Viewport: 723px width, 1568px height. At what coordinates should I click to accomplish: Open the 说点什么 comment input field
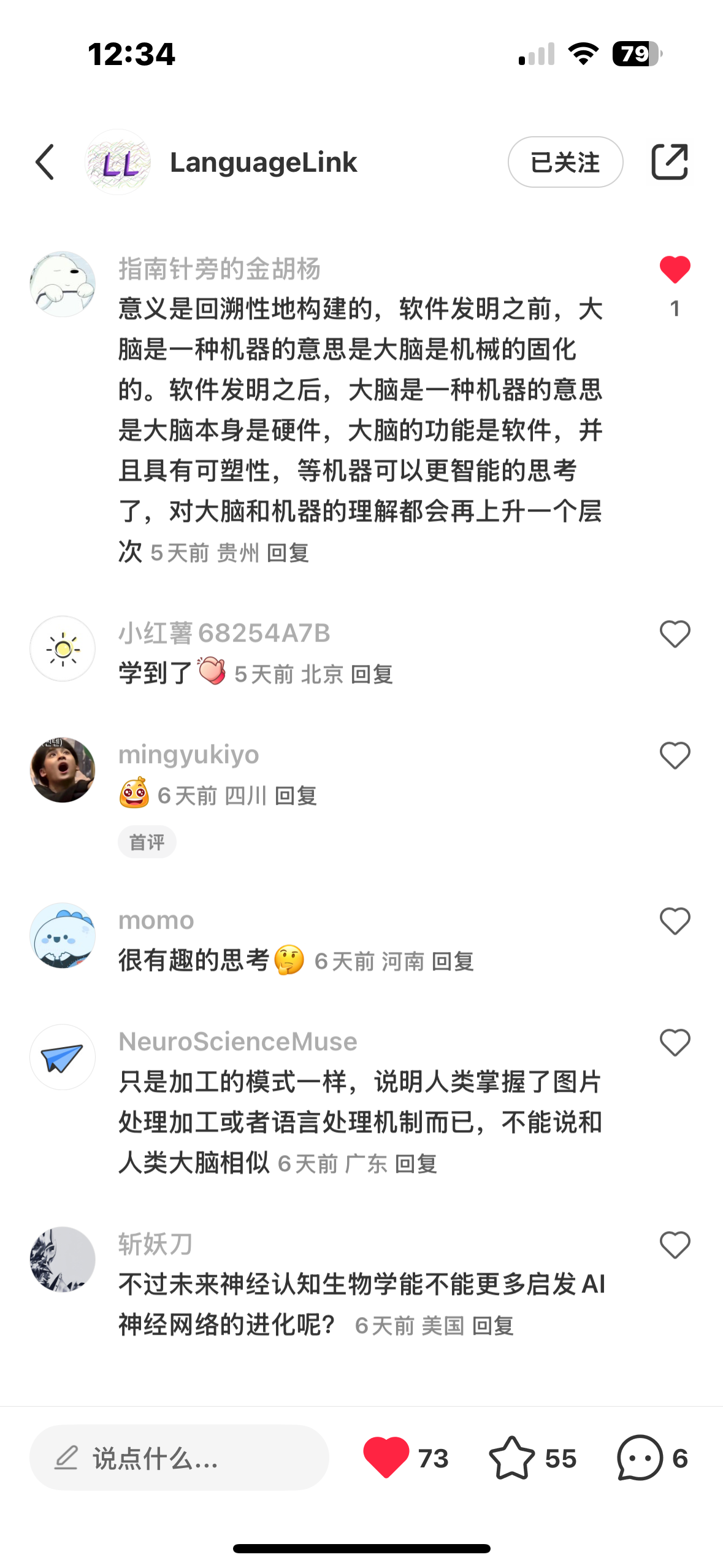point(179,1458)
